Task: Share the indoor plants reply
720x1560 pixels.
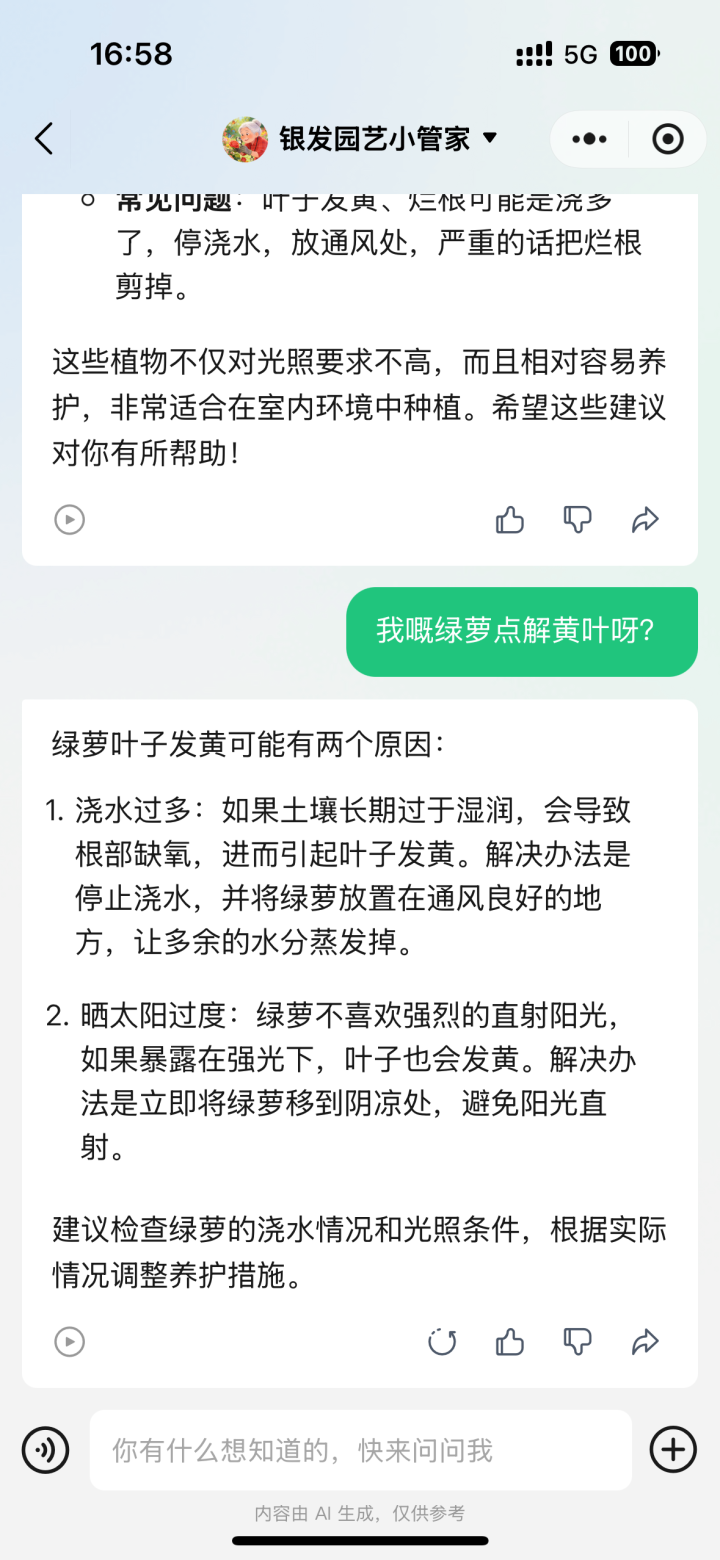Action: click(645, 519)
